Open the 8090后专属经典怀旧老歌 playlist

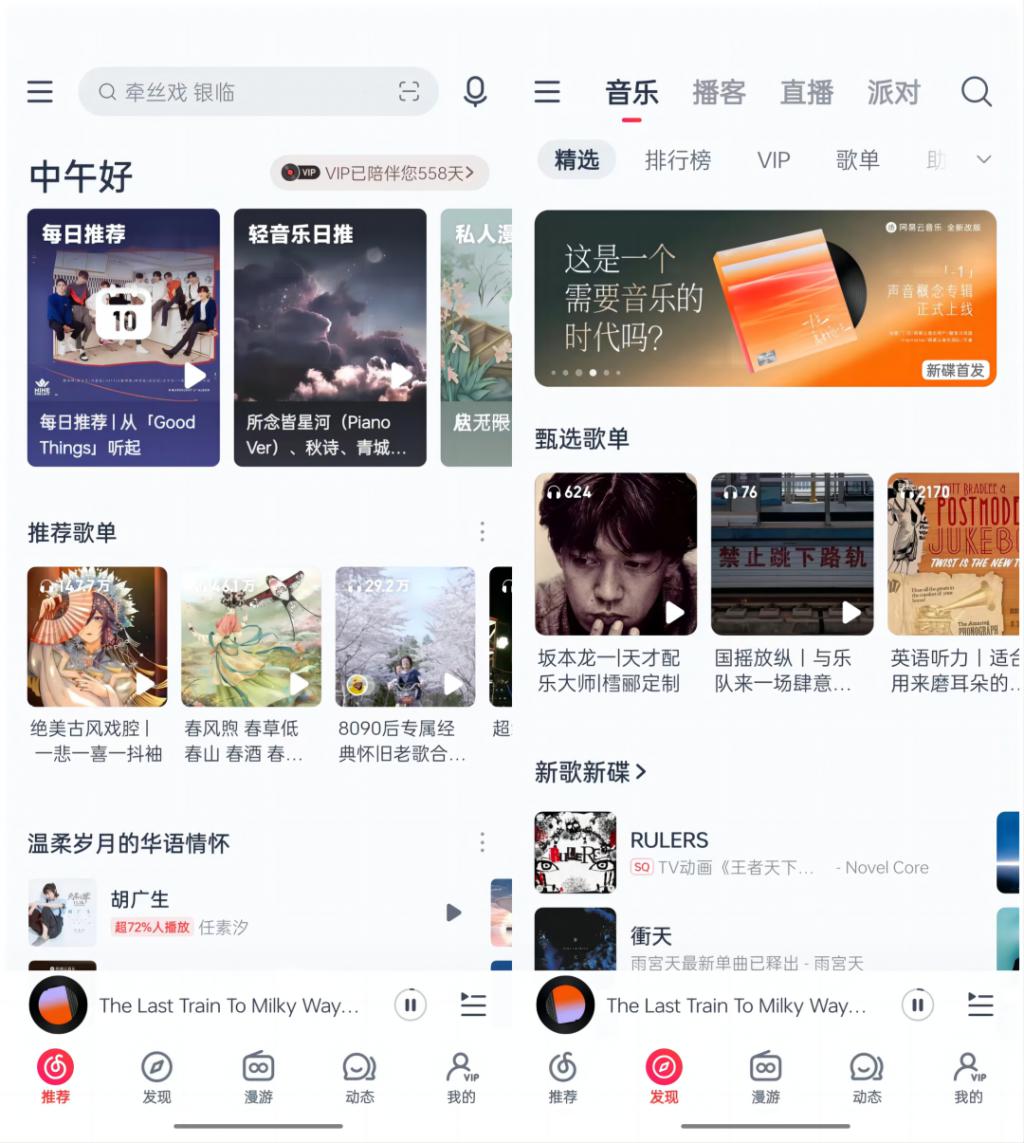pyautogui.click(x=405, y=637)
